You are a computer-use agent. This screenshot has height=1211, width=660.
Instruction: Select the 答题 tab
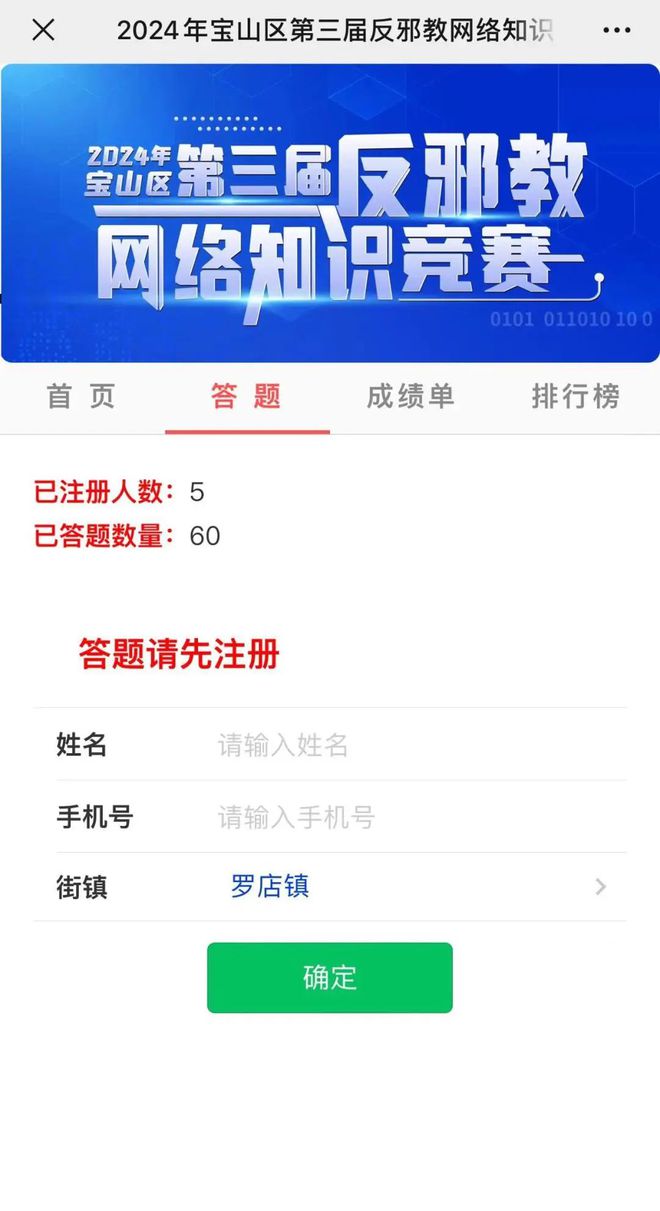(246, 397)
